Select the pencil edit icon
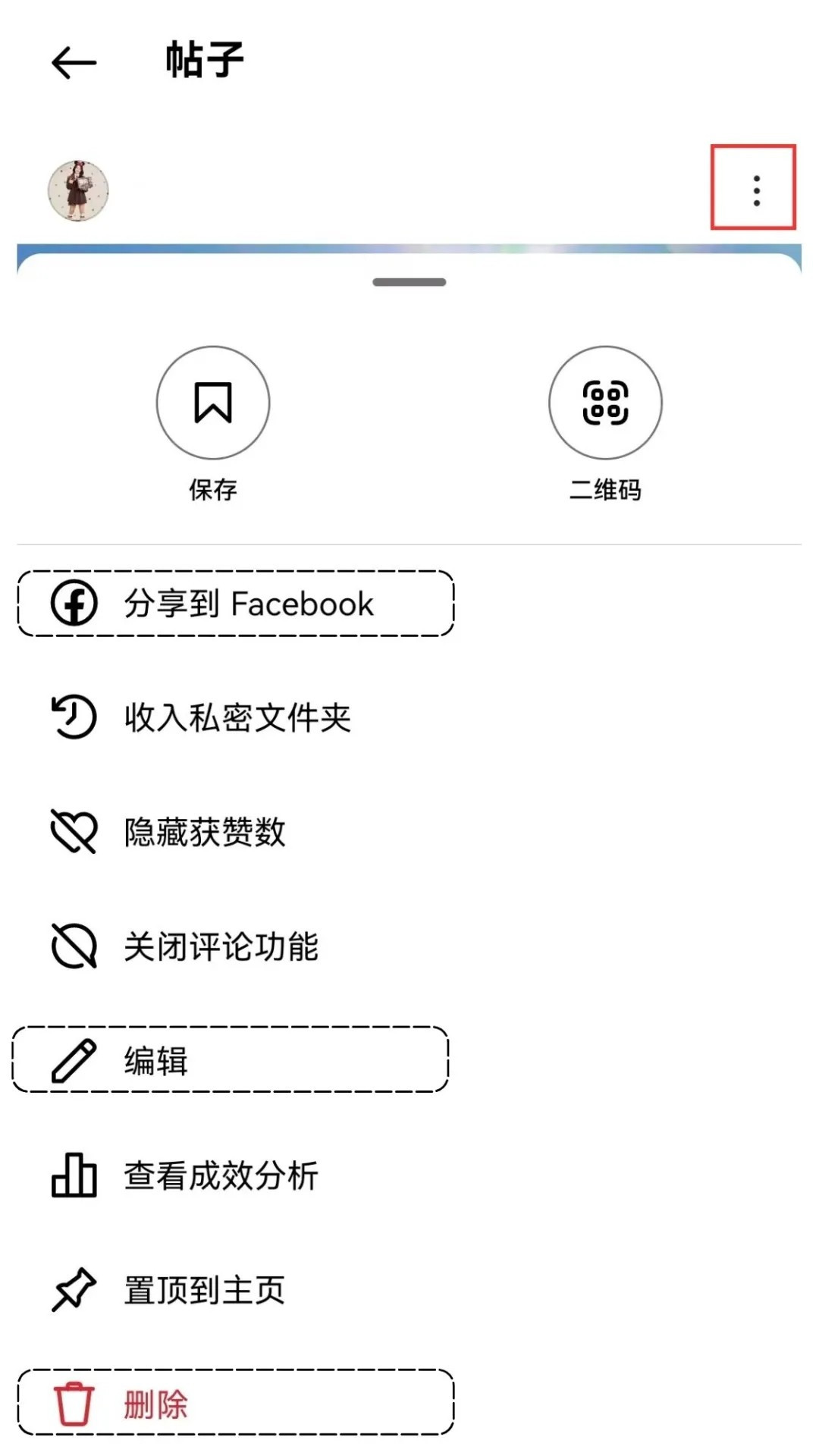This screenshot has width=819, height=1456. (x=72, y=1060)
